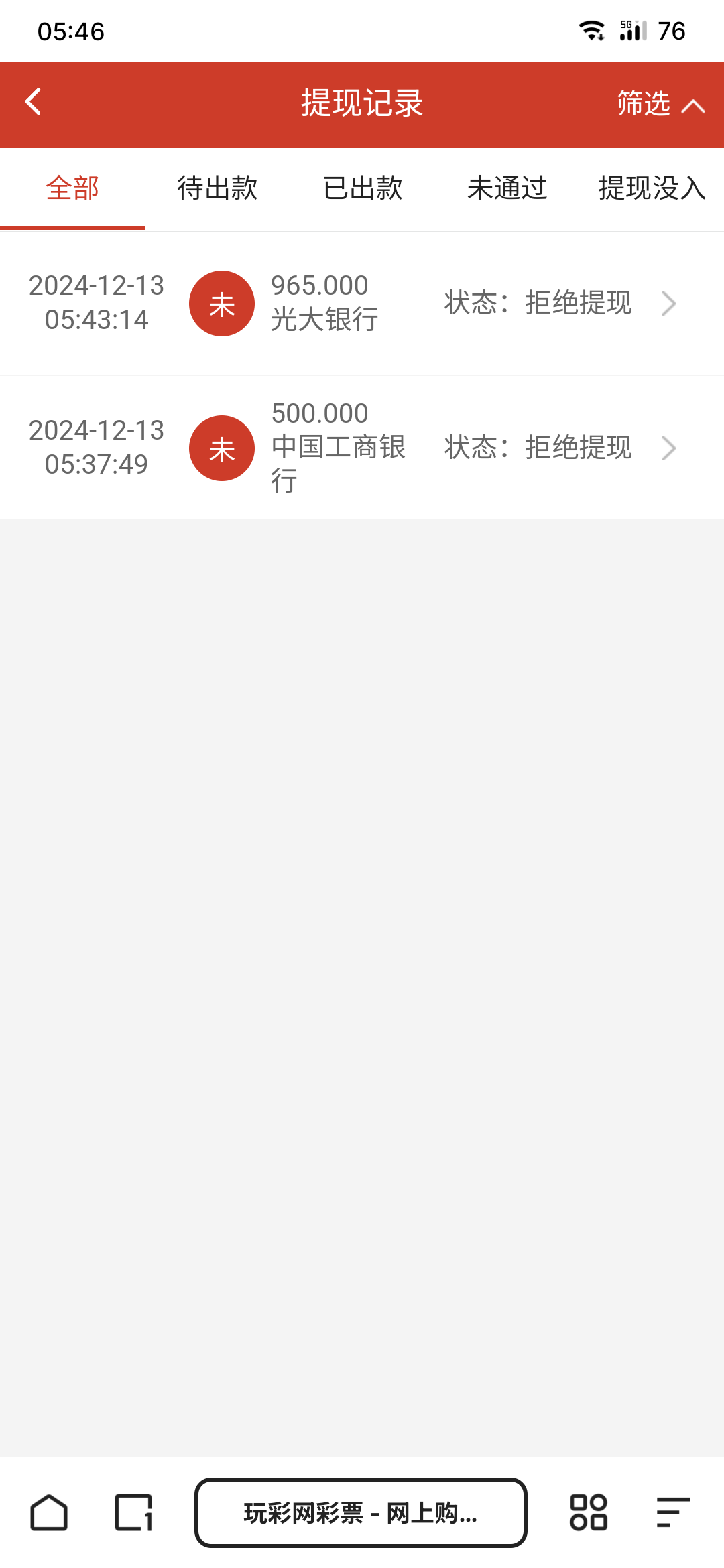
Task: View the 500.000 中国工商银行 withdrawal record
Action: tap(362, 448)
